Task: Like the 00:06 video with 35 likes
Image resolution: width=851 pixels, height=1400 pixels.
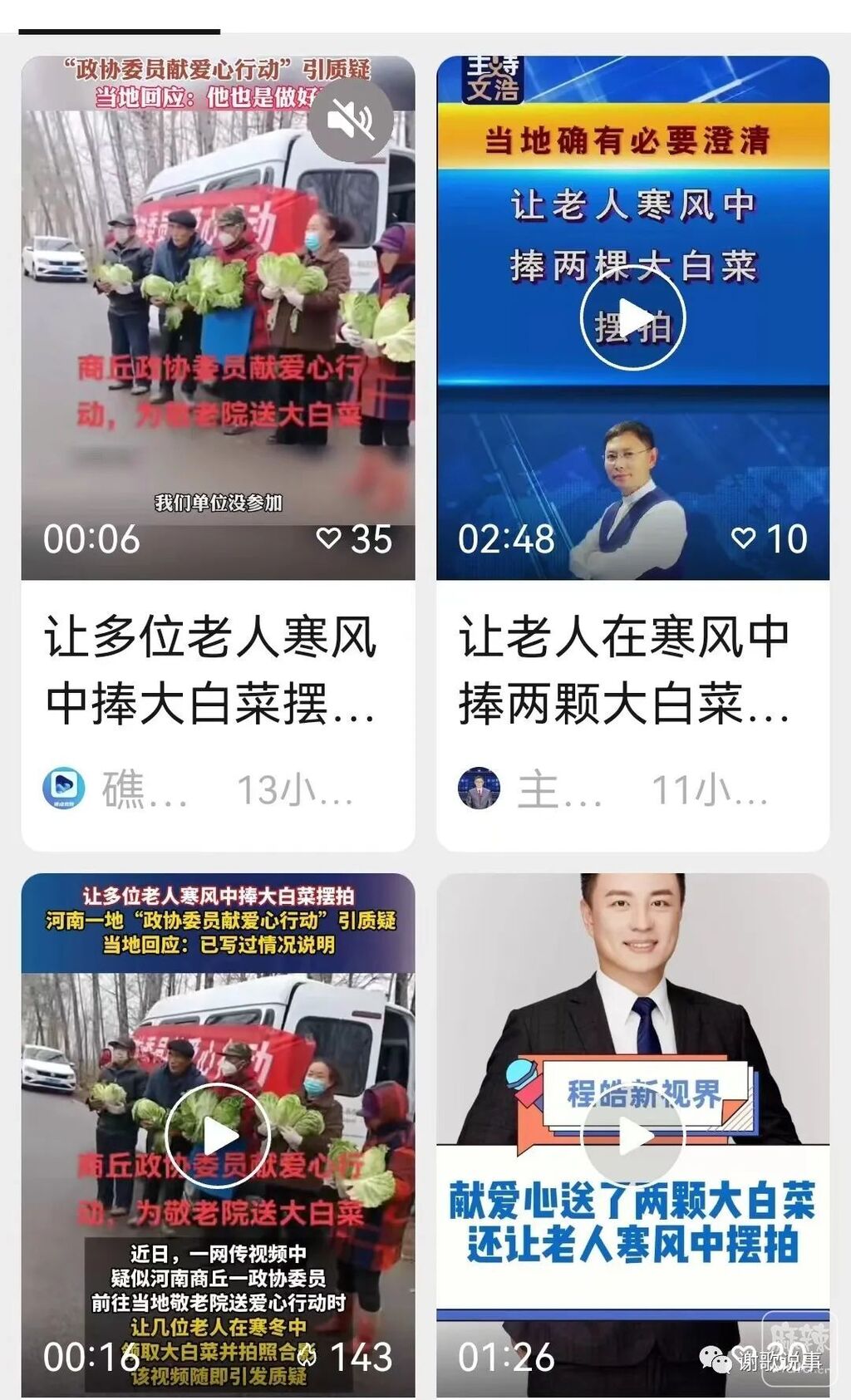Action: (329, 538)
